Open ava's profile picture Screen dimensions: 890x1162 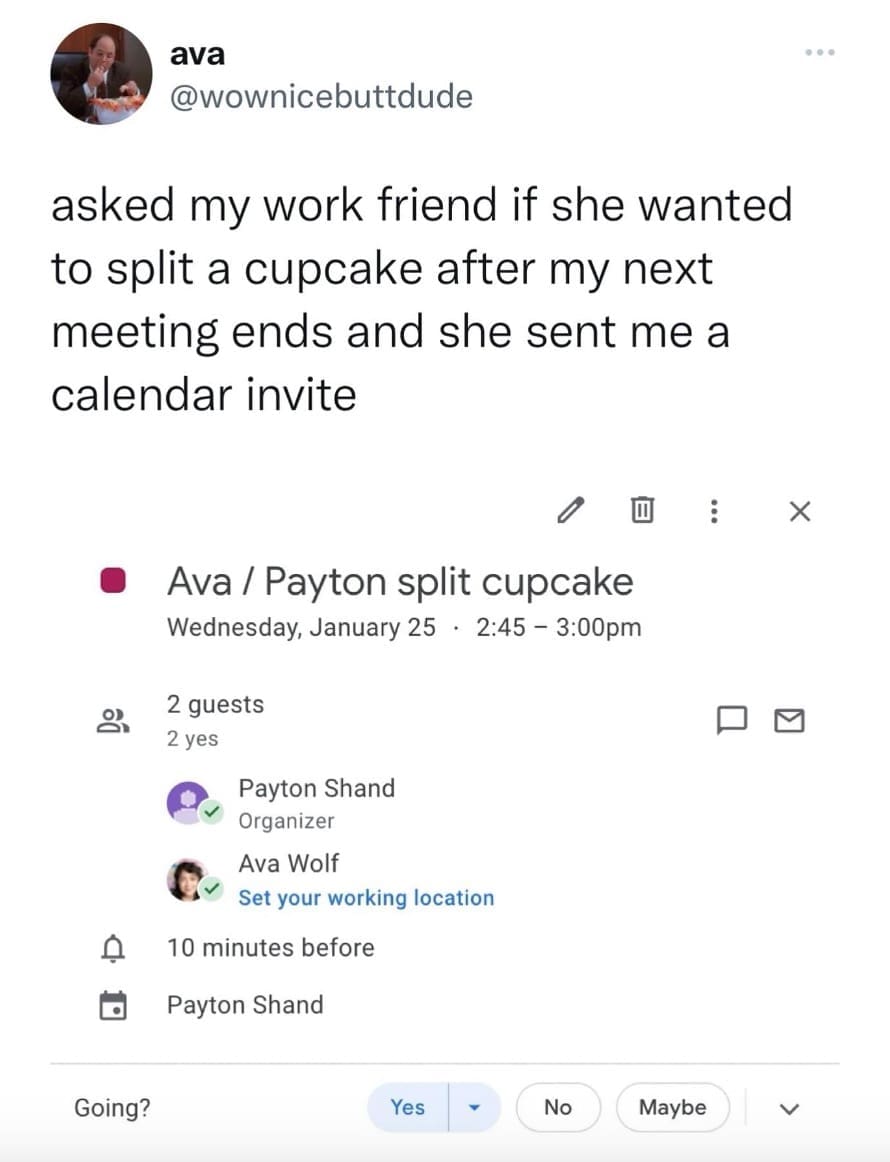point(101,75)
